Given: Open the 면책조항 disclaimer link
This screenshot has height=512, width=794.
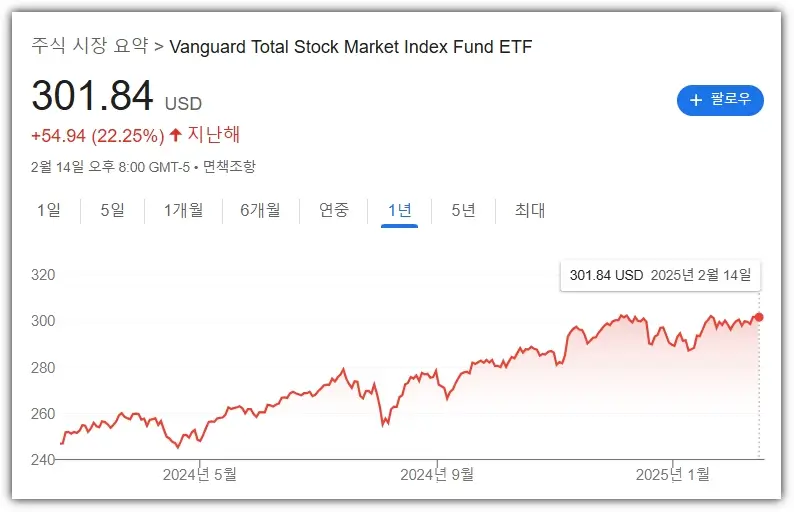Looking at the screenshot, I should point(229,167).
